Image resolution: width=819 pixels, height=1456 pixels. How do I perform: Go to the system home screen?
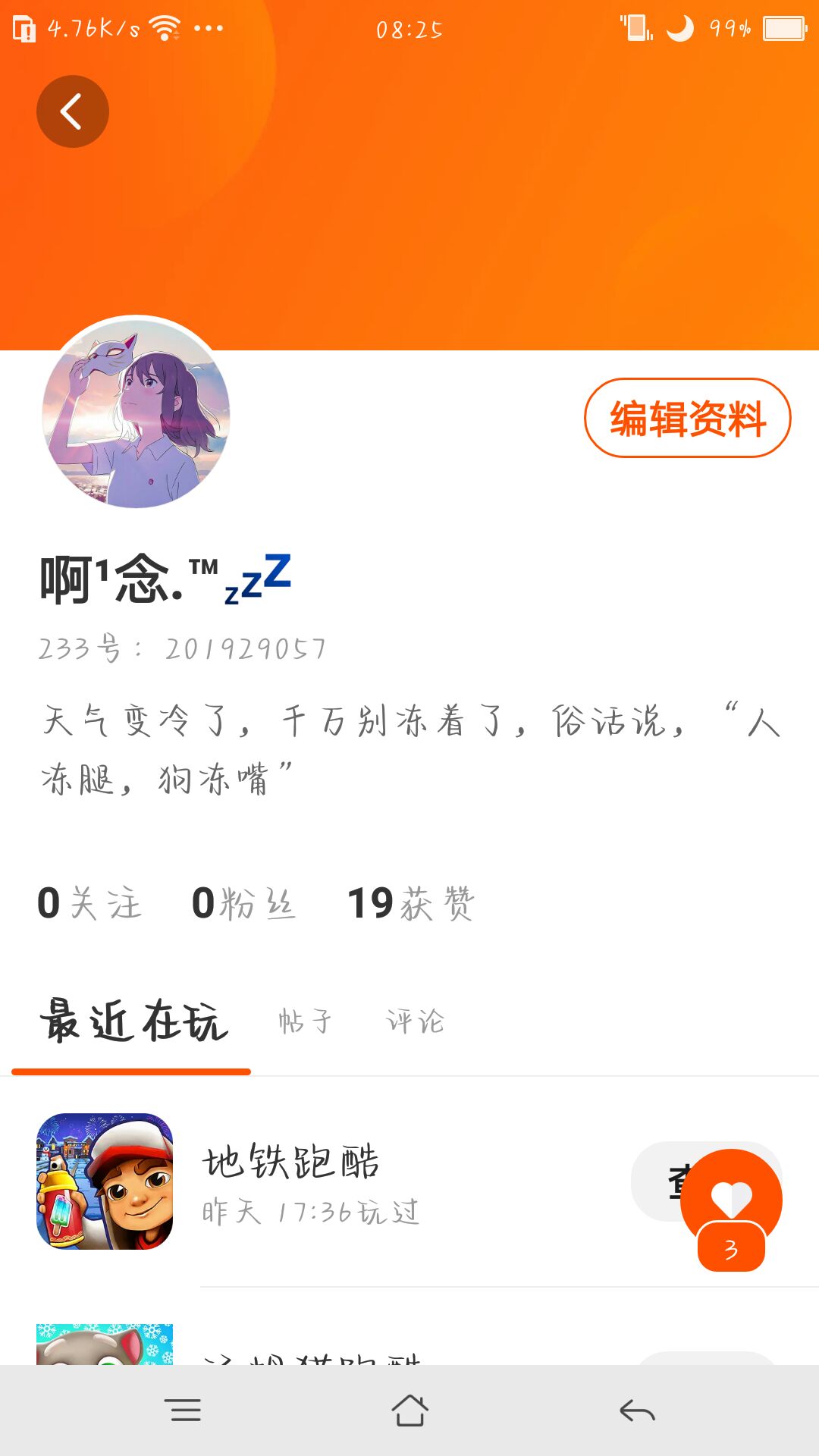pos(409,1410)
